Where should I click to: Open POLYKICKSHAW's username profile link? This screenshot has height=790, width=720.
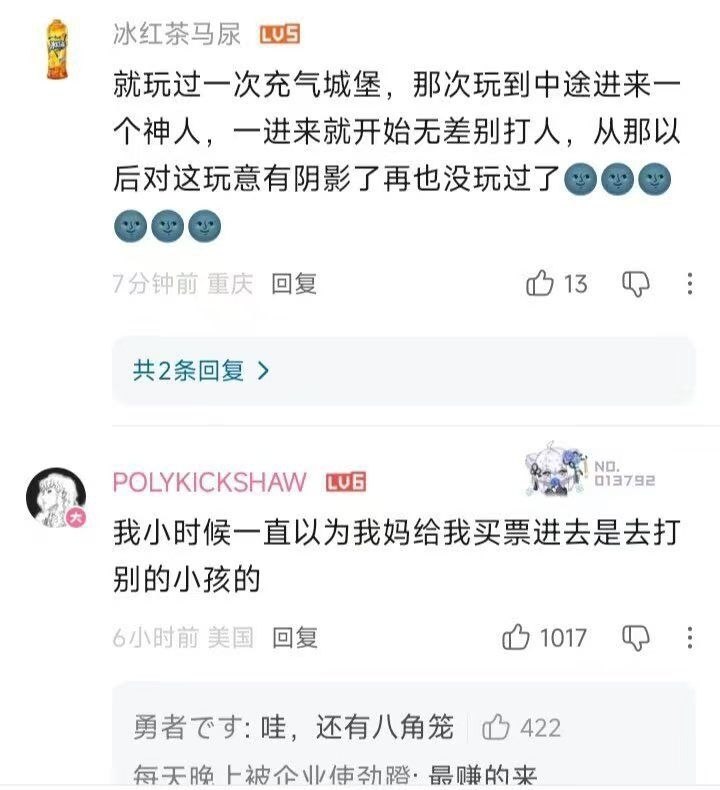coord(209,482)
